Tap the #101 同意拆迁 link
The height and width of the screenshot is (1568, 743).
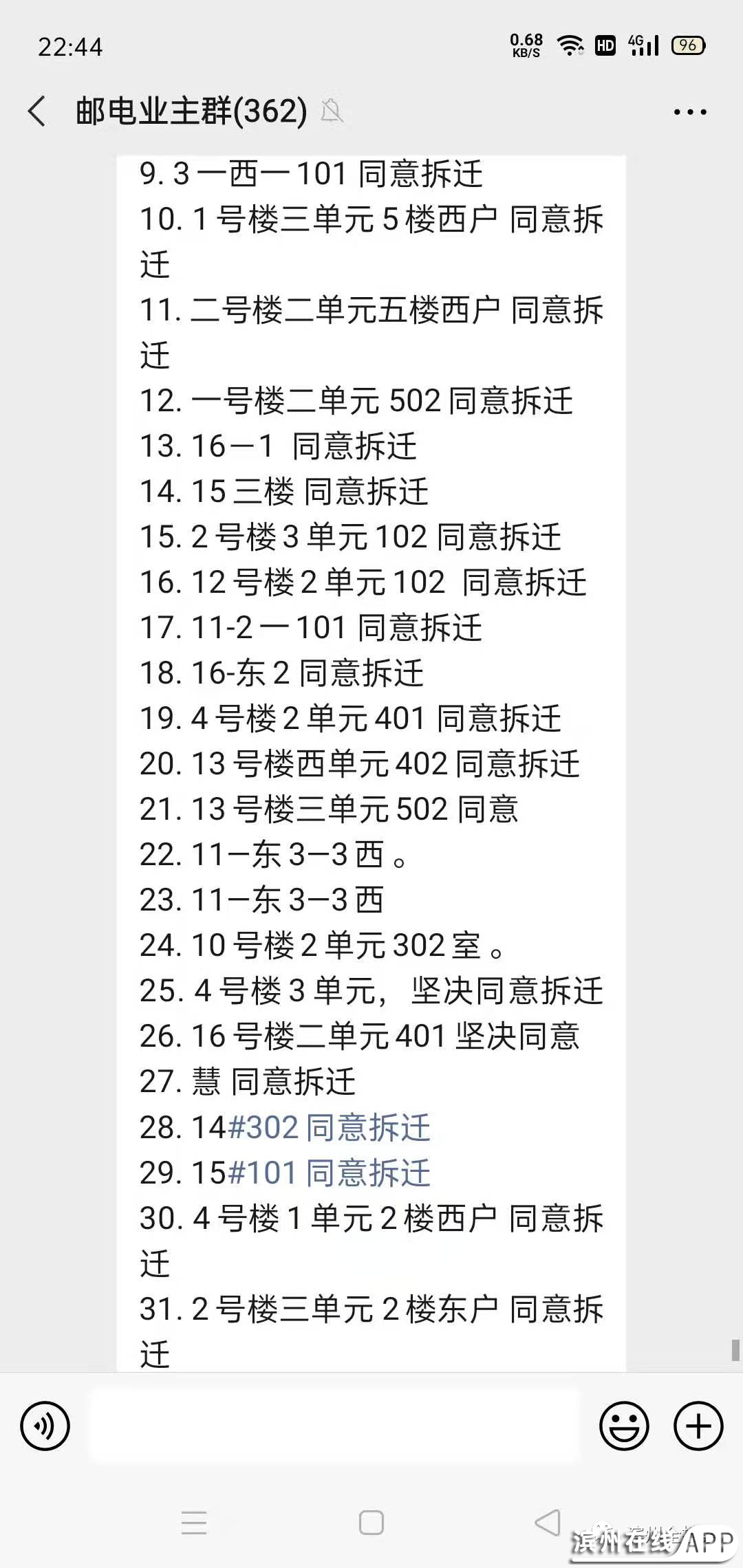[329, 1173]
